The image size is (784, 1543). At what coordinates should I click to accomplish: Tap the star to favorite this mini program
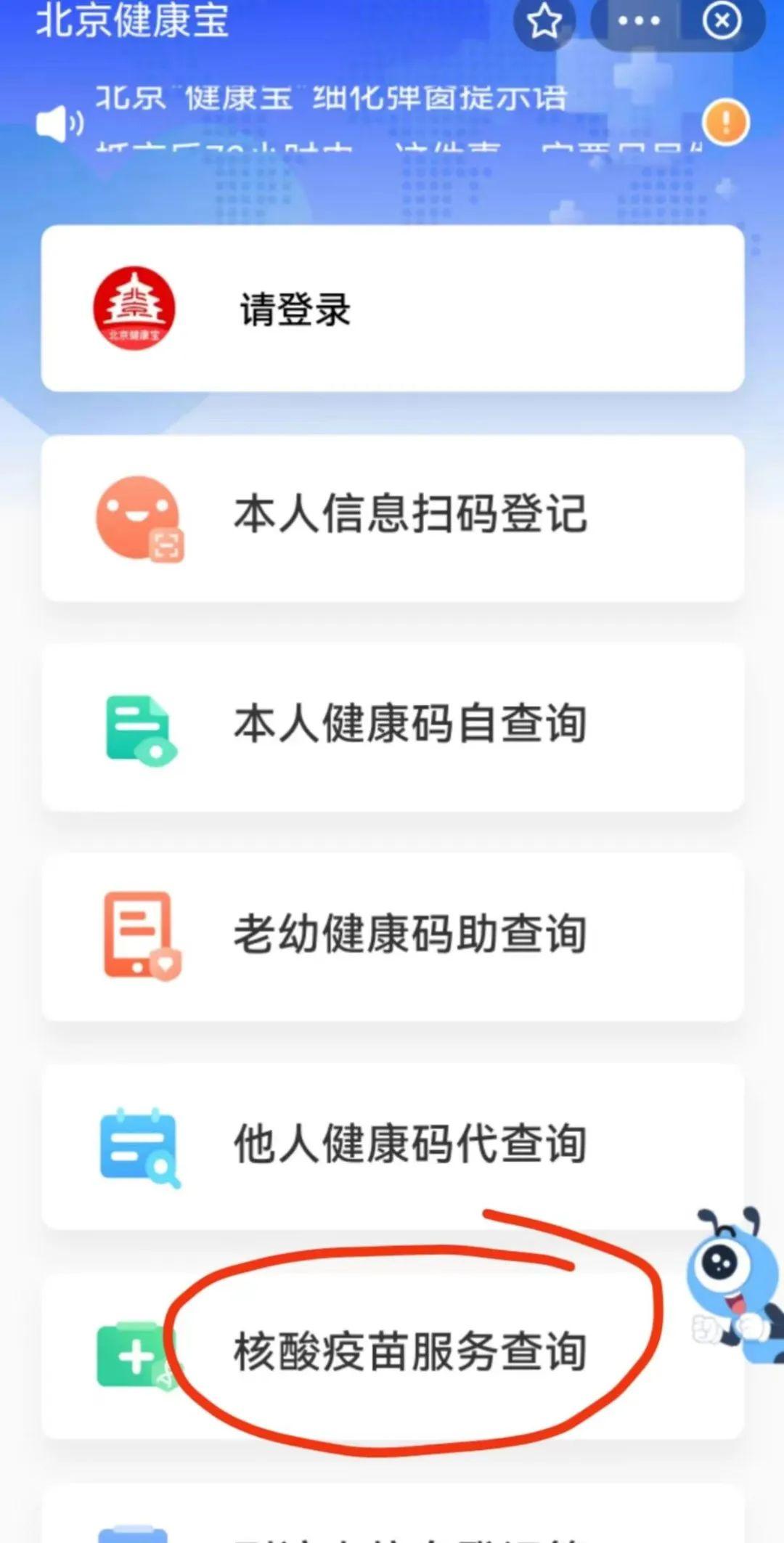544,21
